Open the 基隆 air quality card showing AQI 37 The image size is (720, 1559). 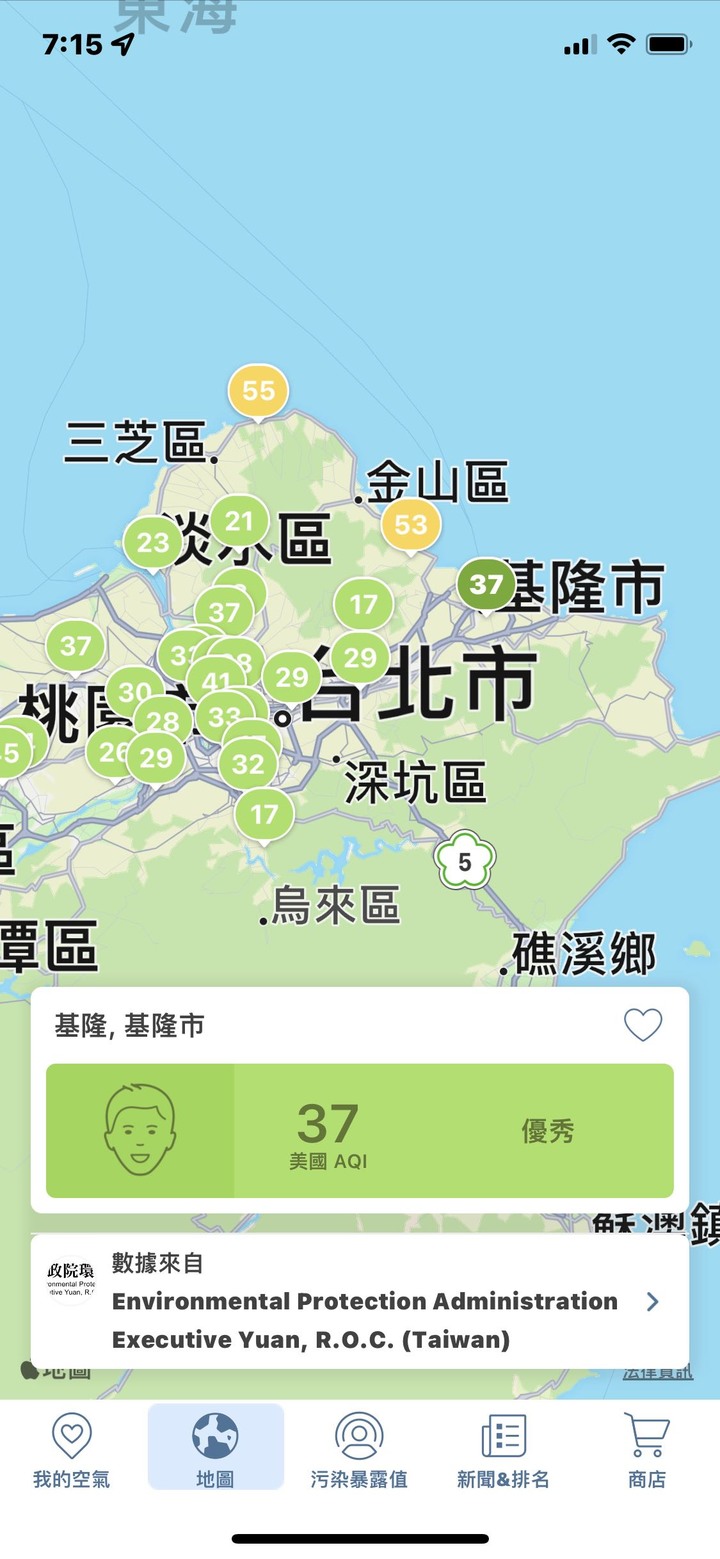tap(360, 1130)
